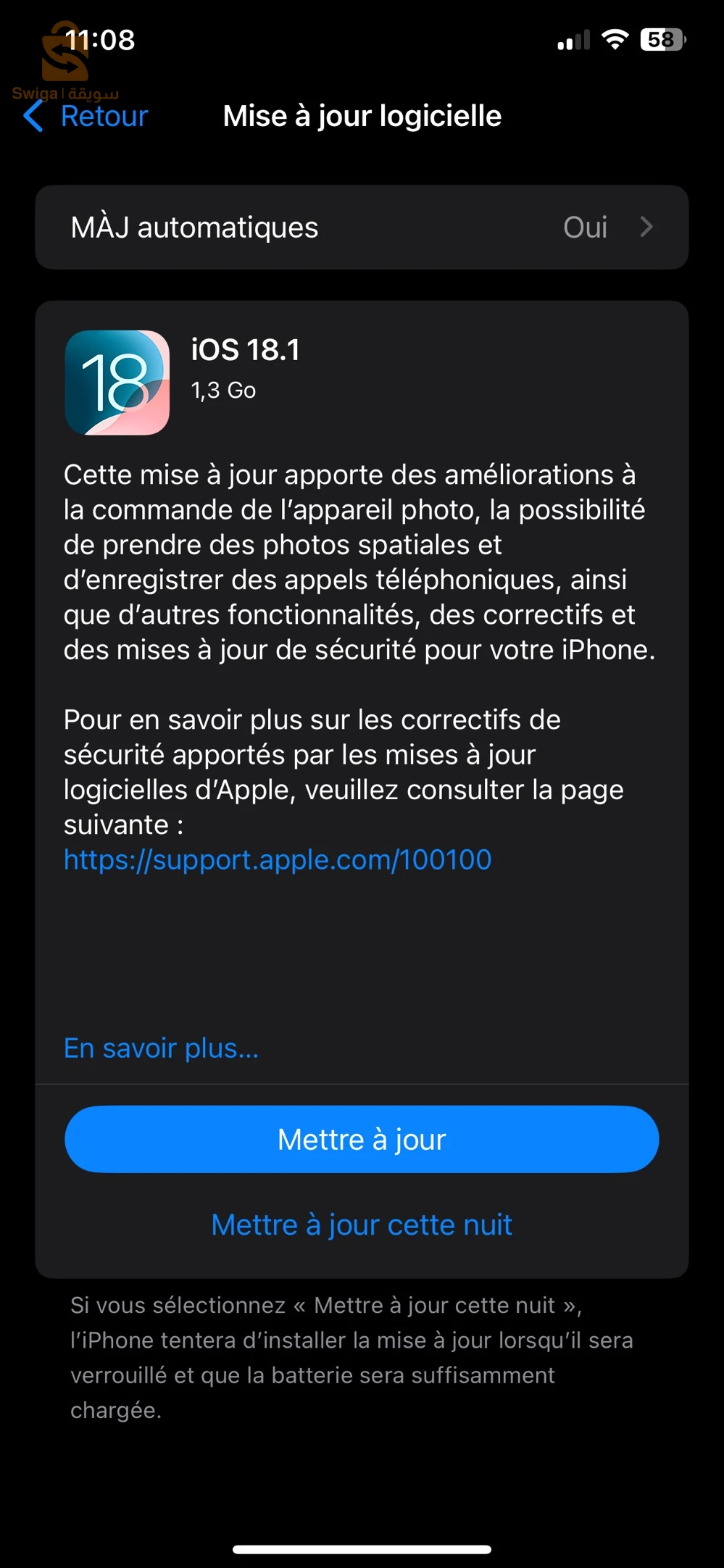The width and height of the screenshot is (724, 1568).
Task: Tap the cellular signal bars icon
Action: coord(572,40)
